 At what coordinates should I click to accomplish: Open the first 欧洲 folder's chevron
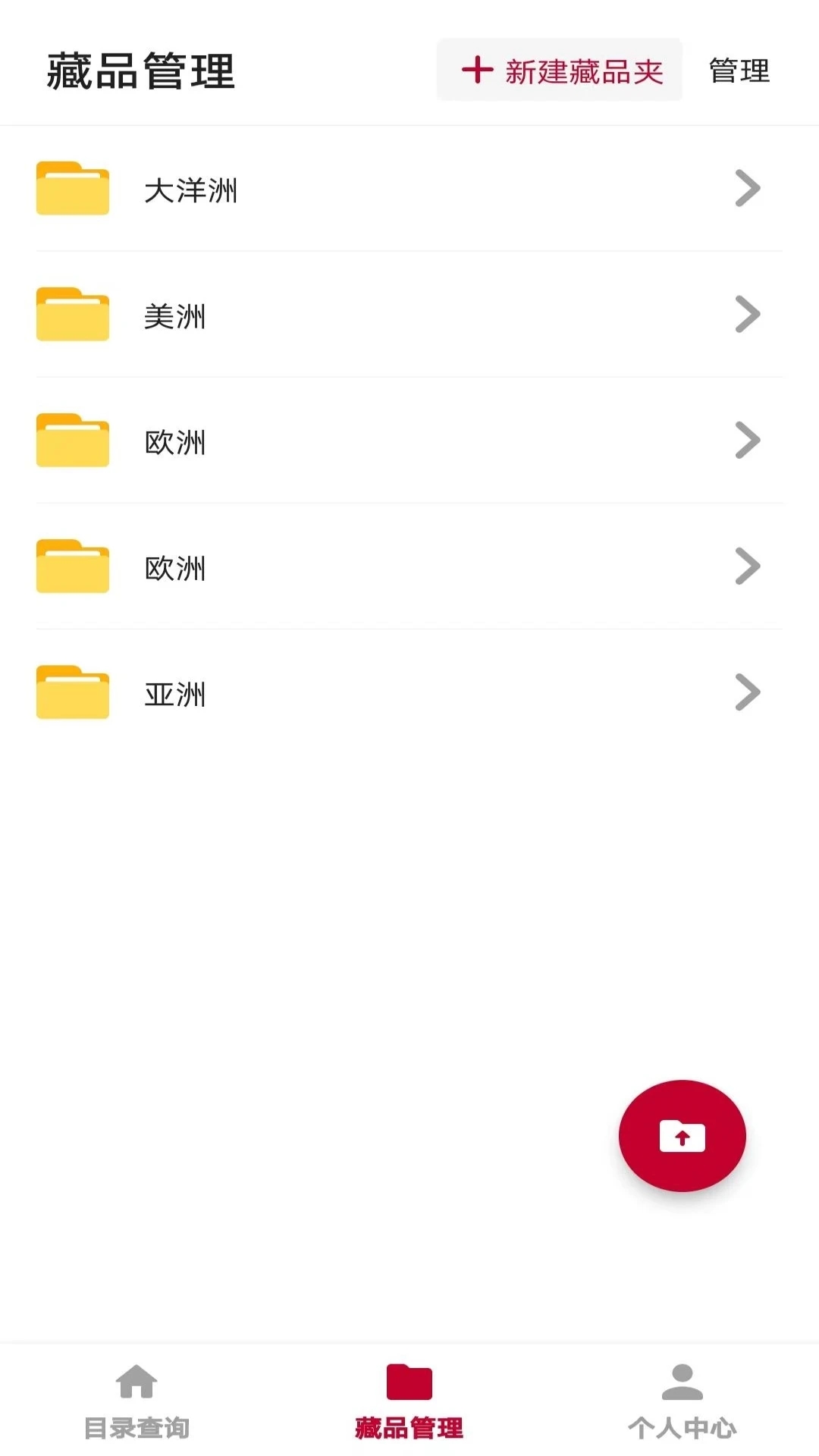pos(747,441)
